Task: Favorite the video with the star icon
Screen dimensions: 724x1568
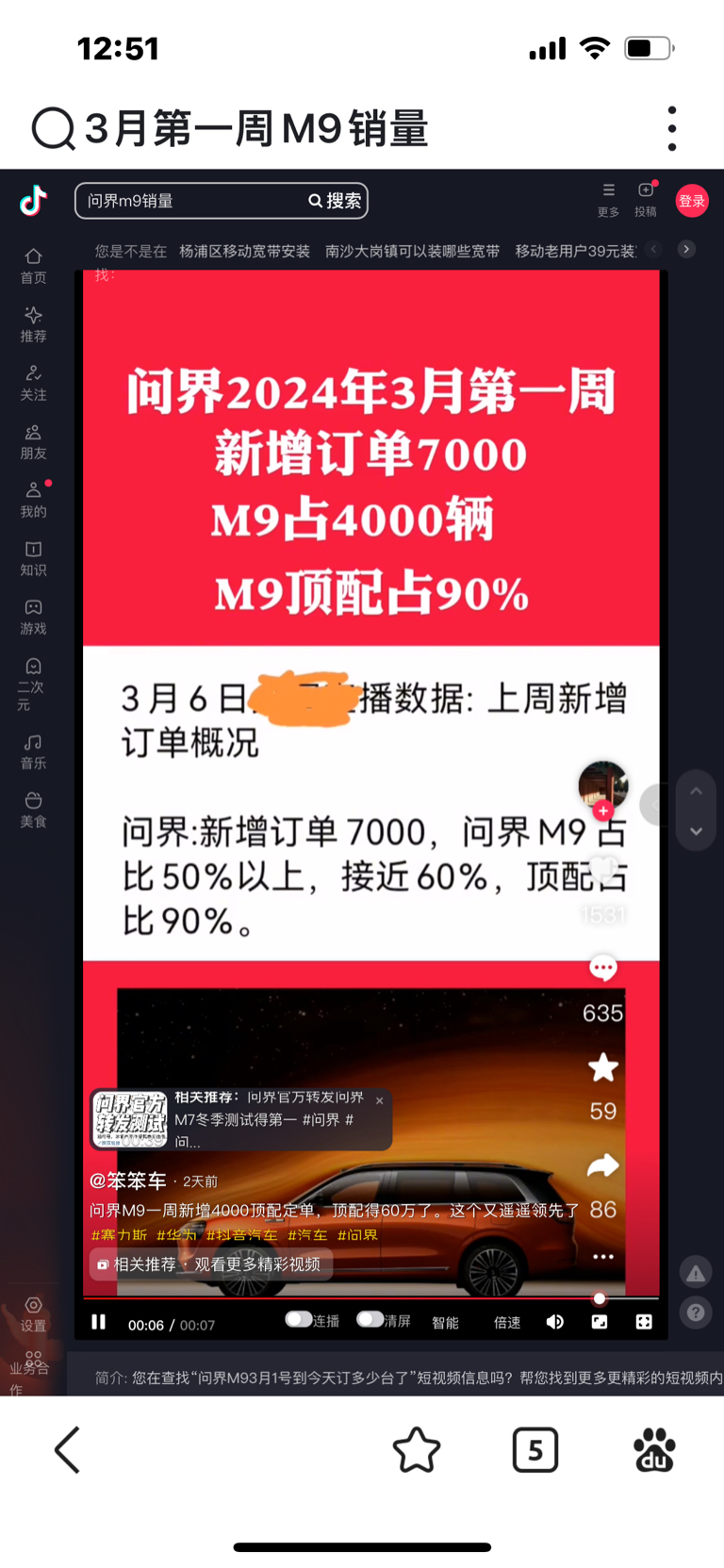Action: [602, 1068]
